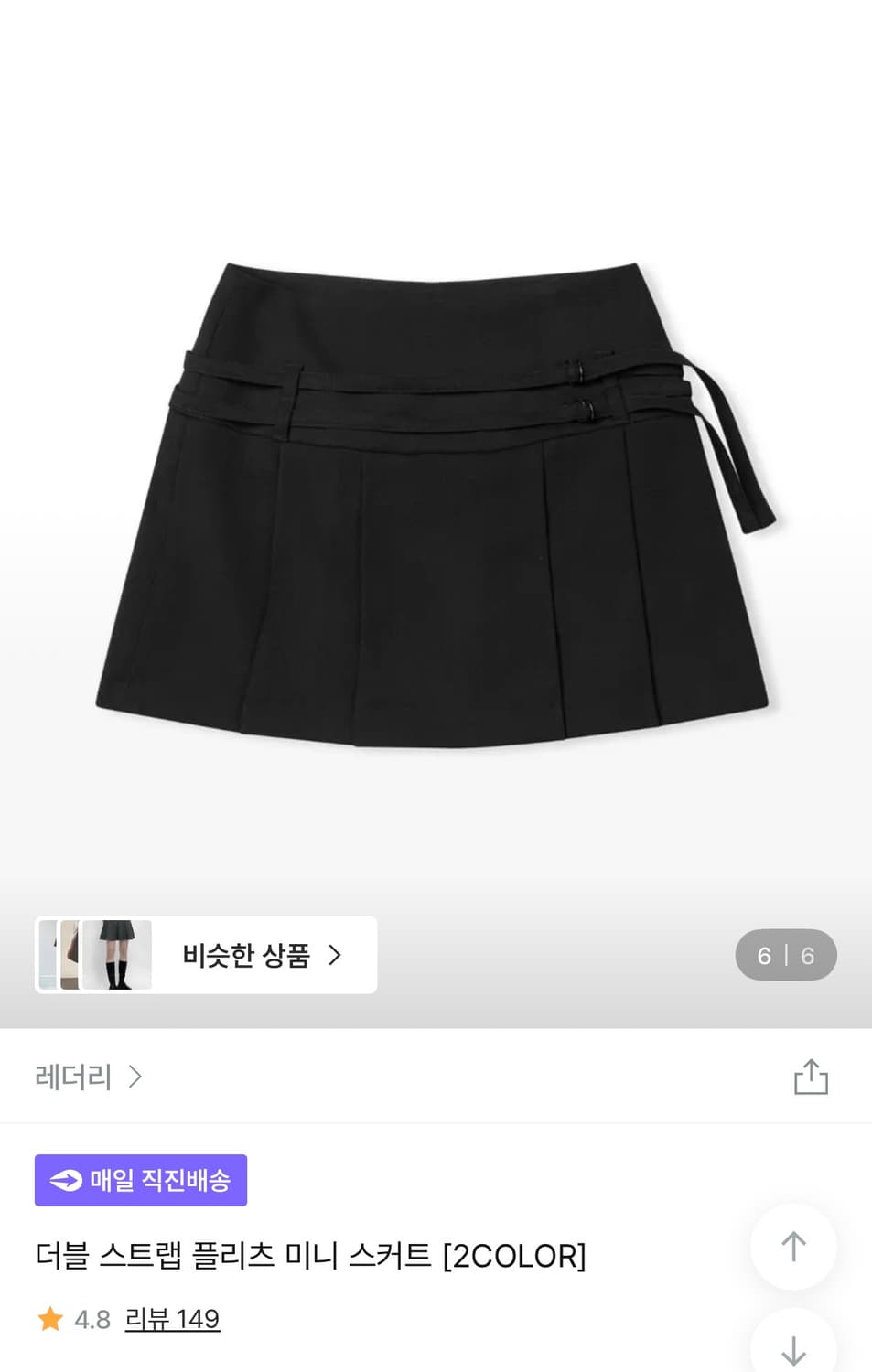Tap the share icon next to 레더리

click(810, 1077)
